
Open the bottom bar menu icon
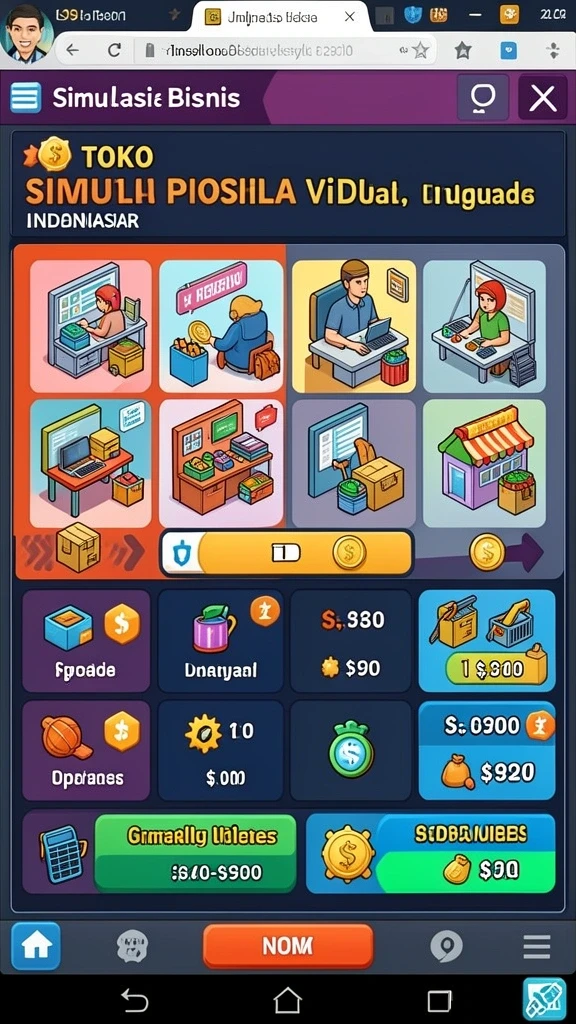coord(537,946)
